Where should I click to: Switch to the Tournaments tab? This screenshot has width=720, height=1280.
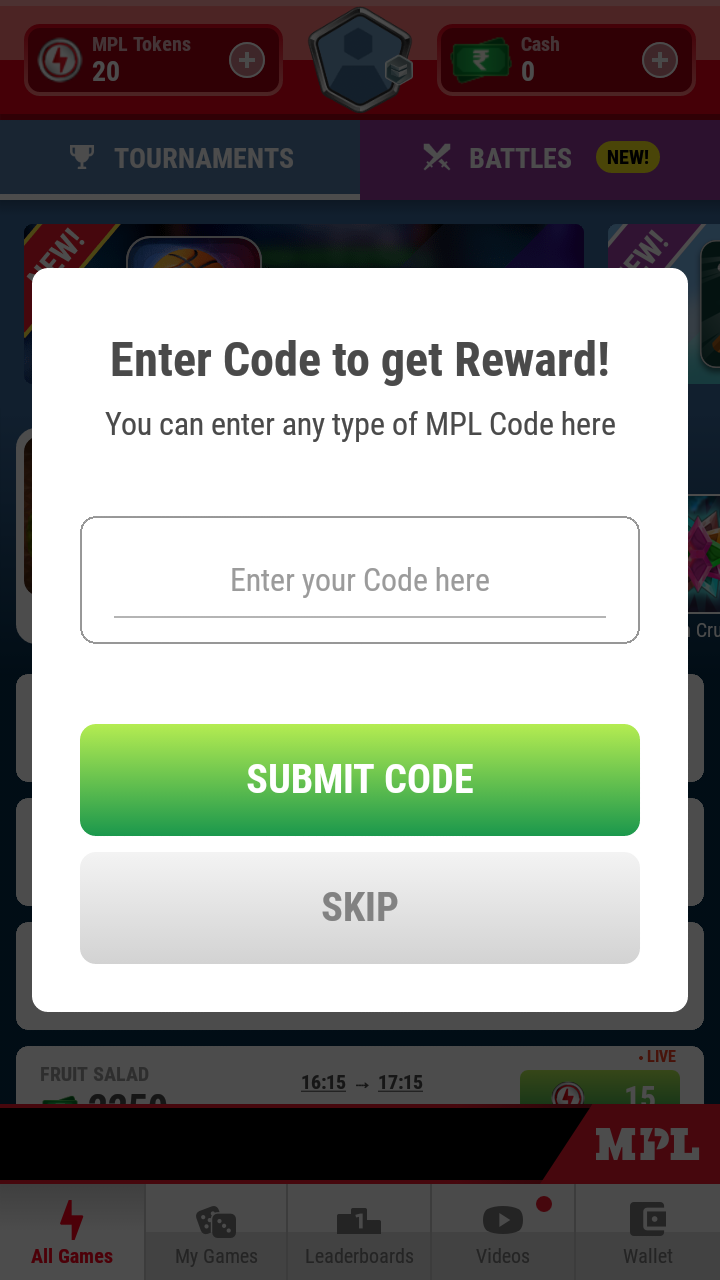point(180,158)
